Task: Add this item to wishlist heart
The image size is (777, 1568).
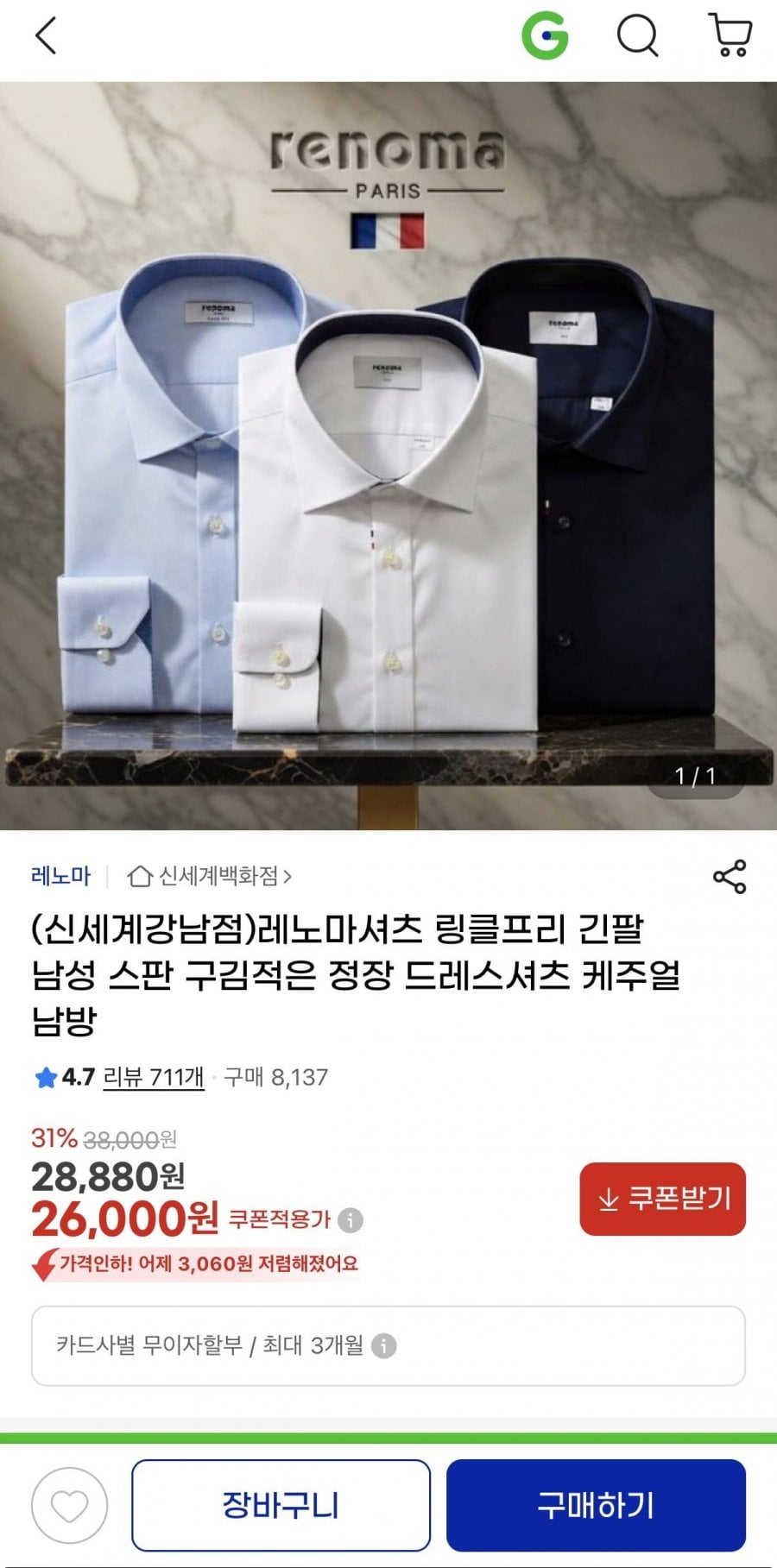Action: tap(69, 1506)
